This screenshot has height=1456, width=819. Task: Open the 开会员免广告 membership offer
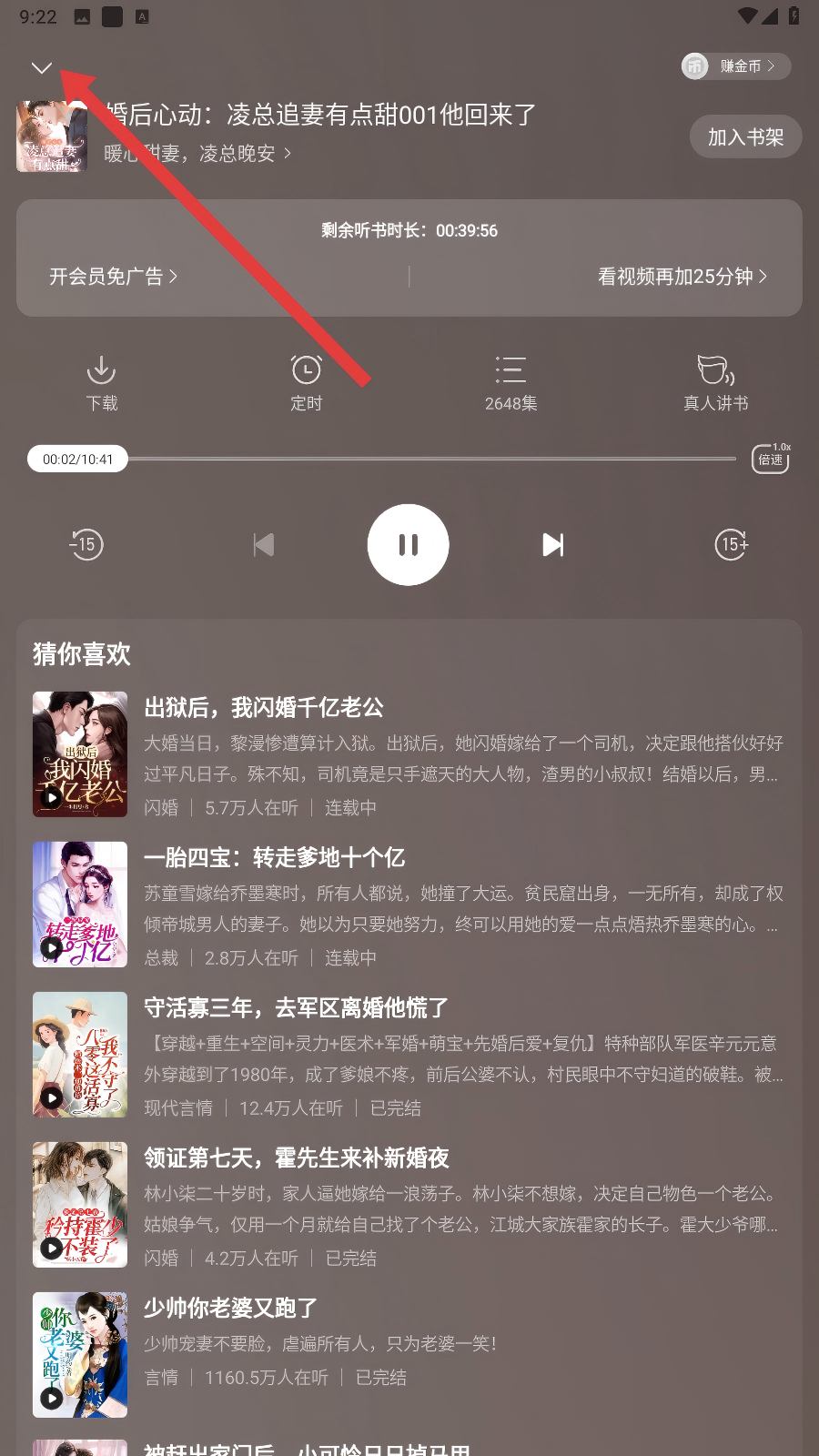[113, 277]
